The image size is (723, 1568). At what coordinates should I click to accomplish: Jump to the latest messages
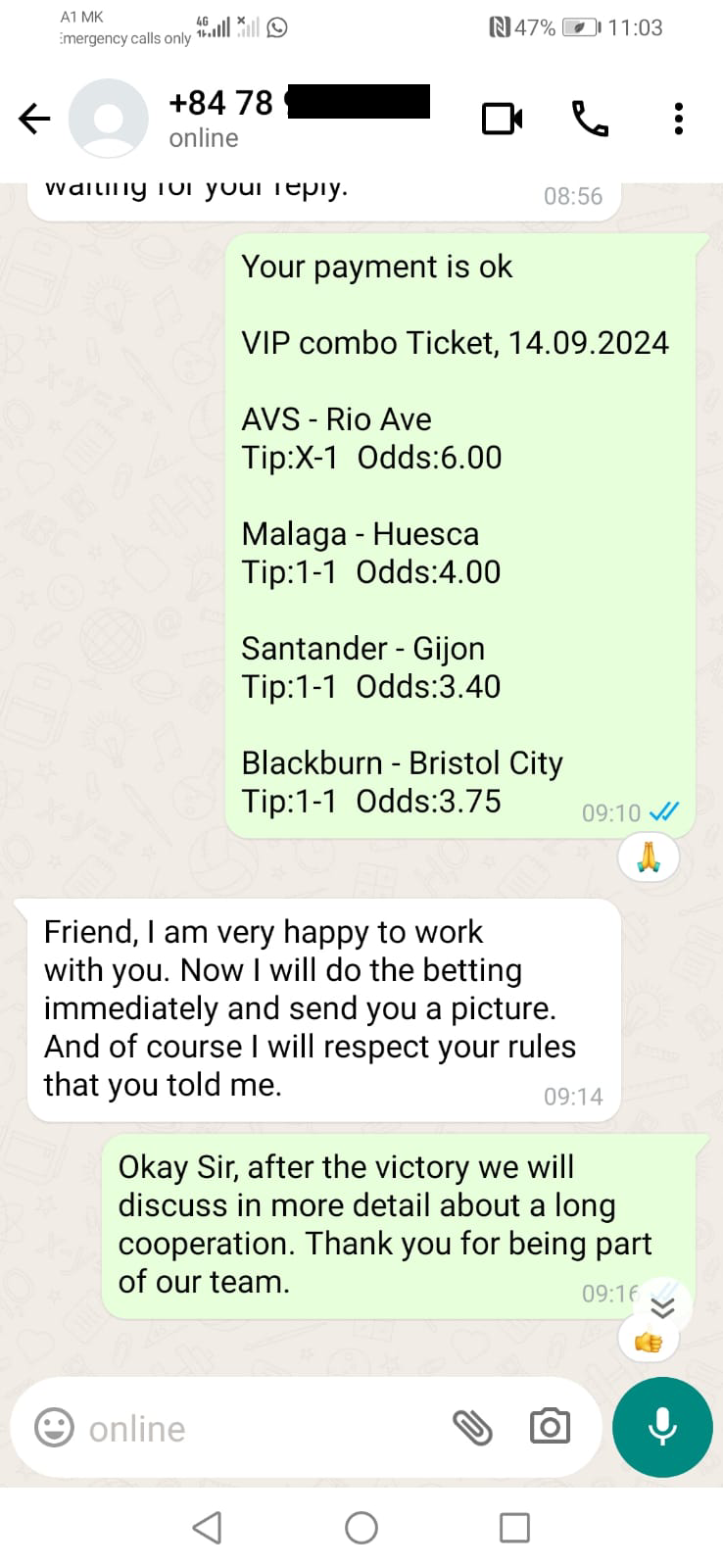(x=663, y=1307)
